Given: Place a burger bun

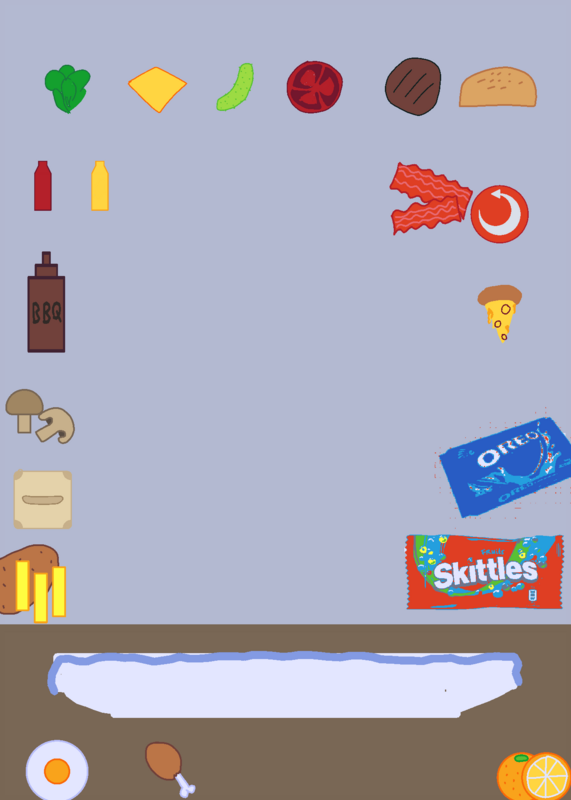Looking at the screenshot, I should pyautogui.click(x=498, y=87).
